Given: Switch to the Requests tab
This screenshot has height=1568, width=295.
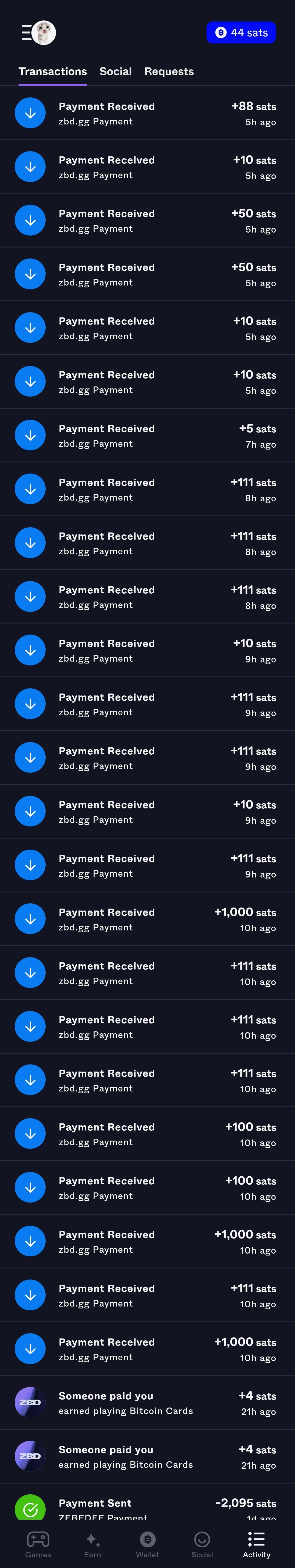Looking at the screenshot, I should pos(169,71).
